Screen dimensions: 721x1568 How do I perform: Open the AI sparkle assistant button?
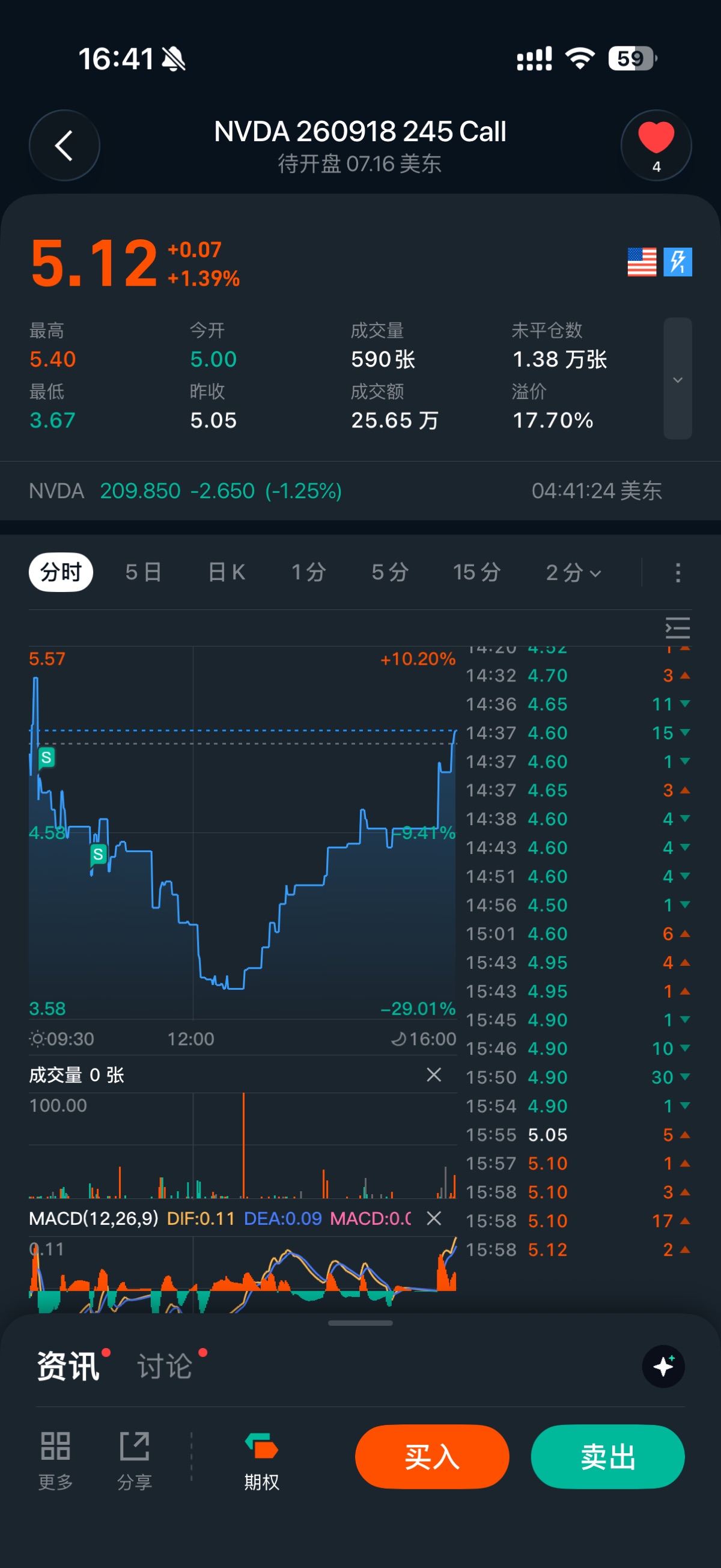663,1367
